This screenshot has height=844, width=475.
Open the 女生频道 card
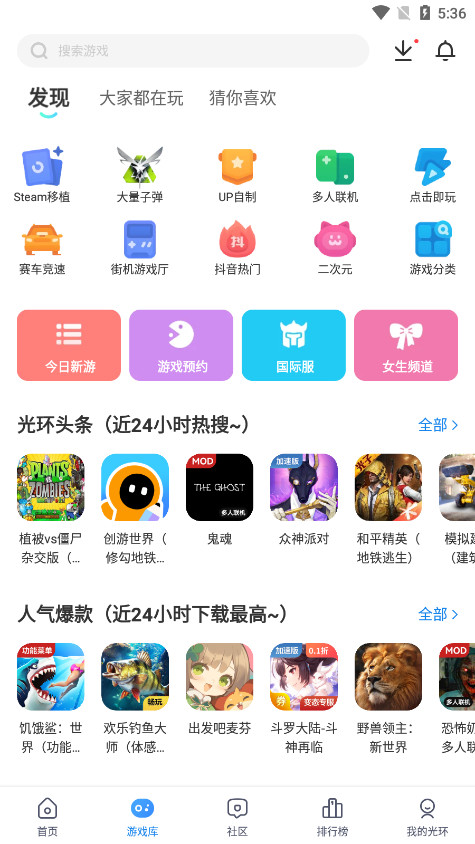click(406, 345)
